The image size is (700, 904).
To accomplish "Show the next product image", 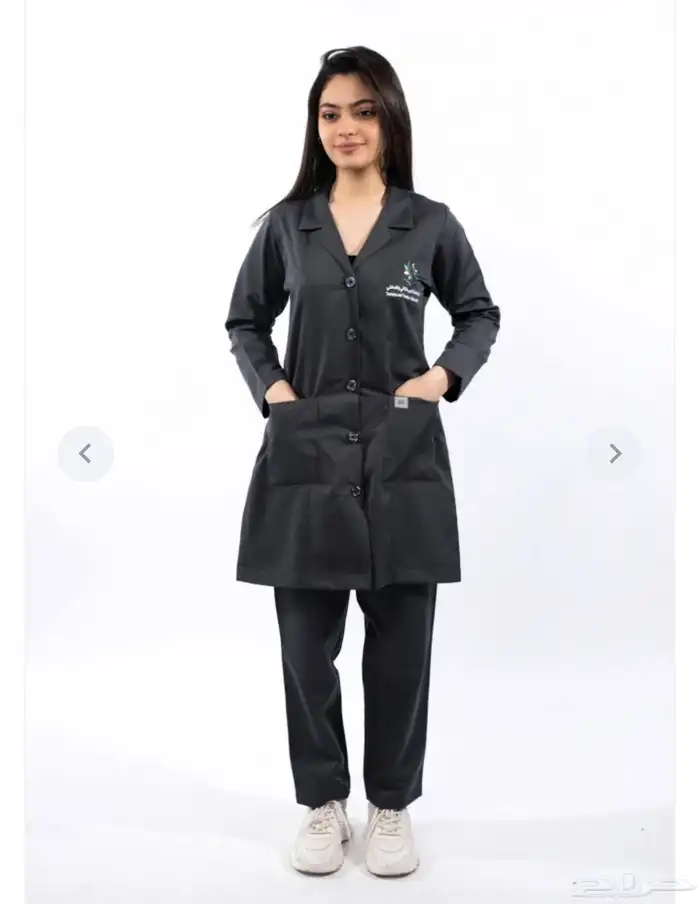I will coord(614,454).
